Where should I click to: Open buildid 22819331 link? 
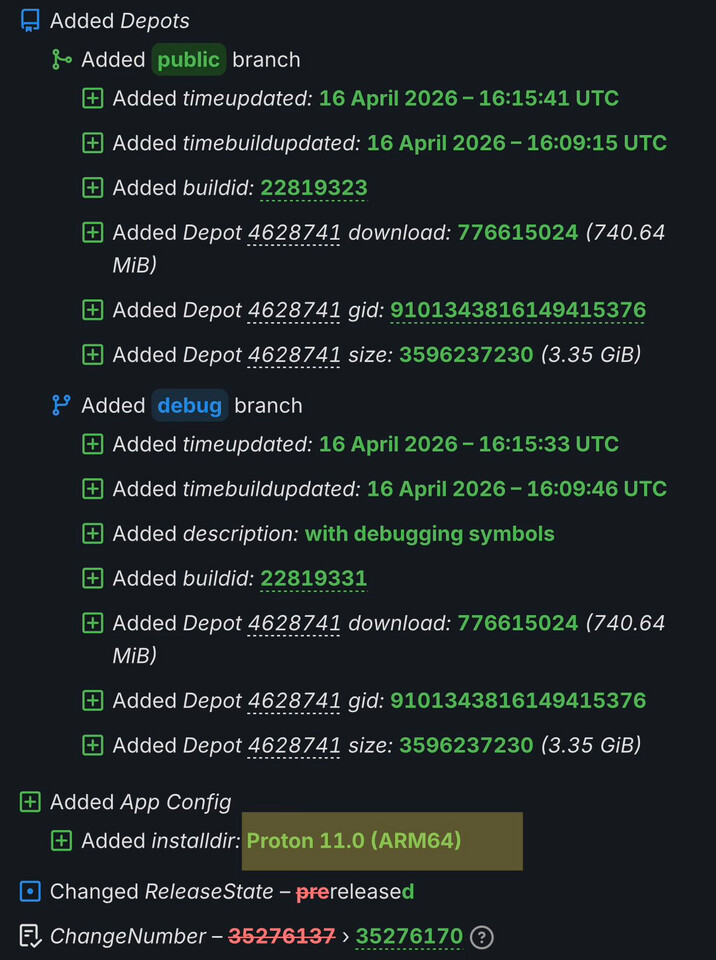313,578
